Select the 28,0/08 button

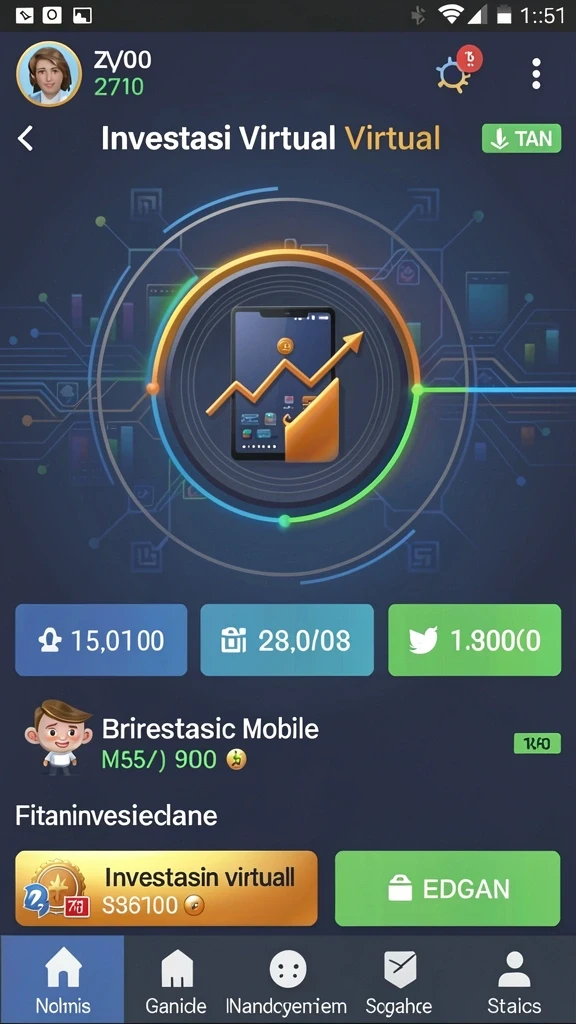(287, 640)
